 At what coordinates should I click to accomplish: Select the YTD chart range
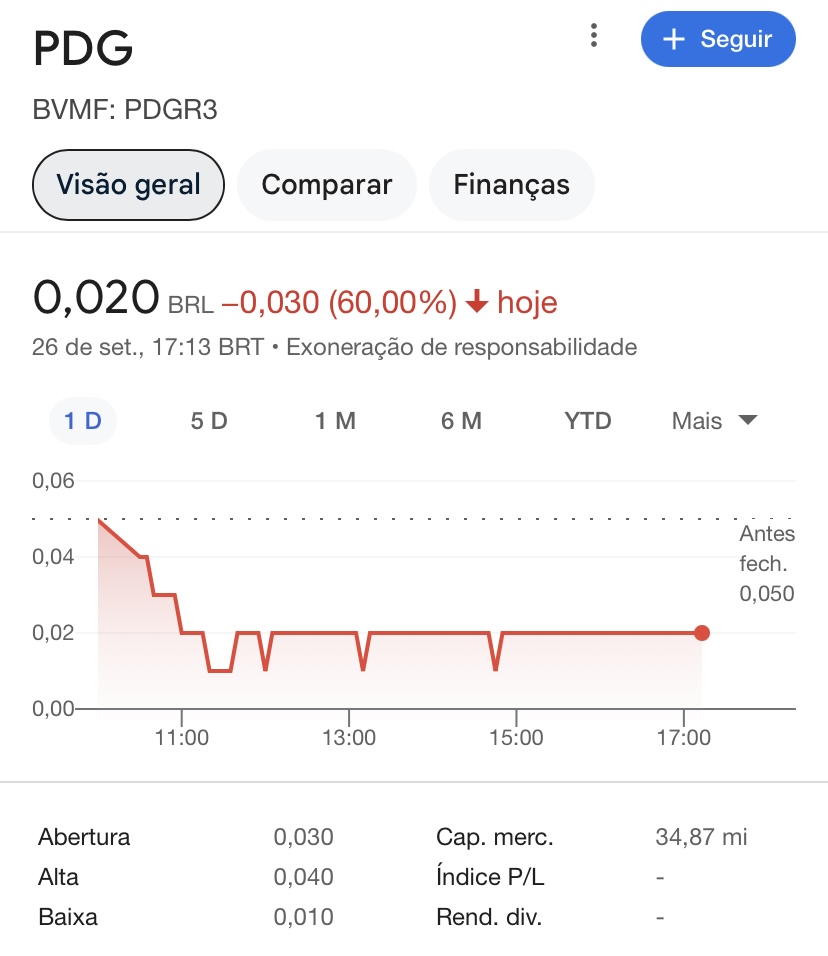point(587,421)
